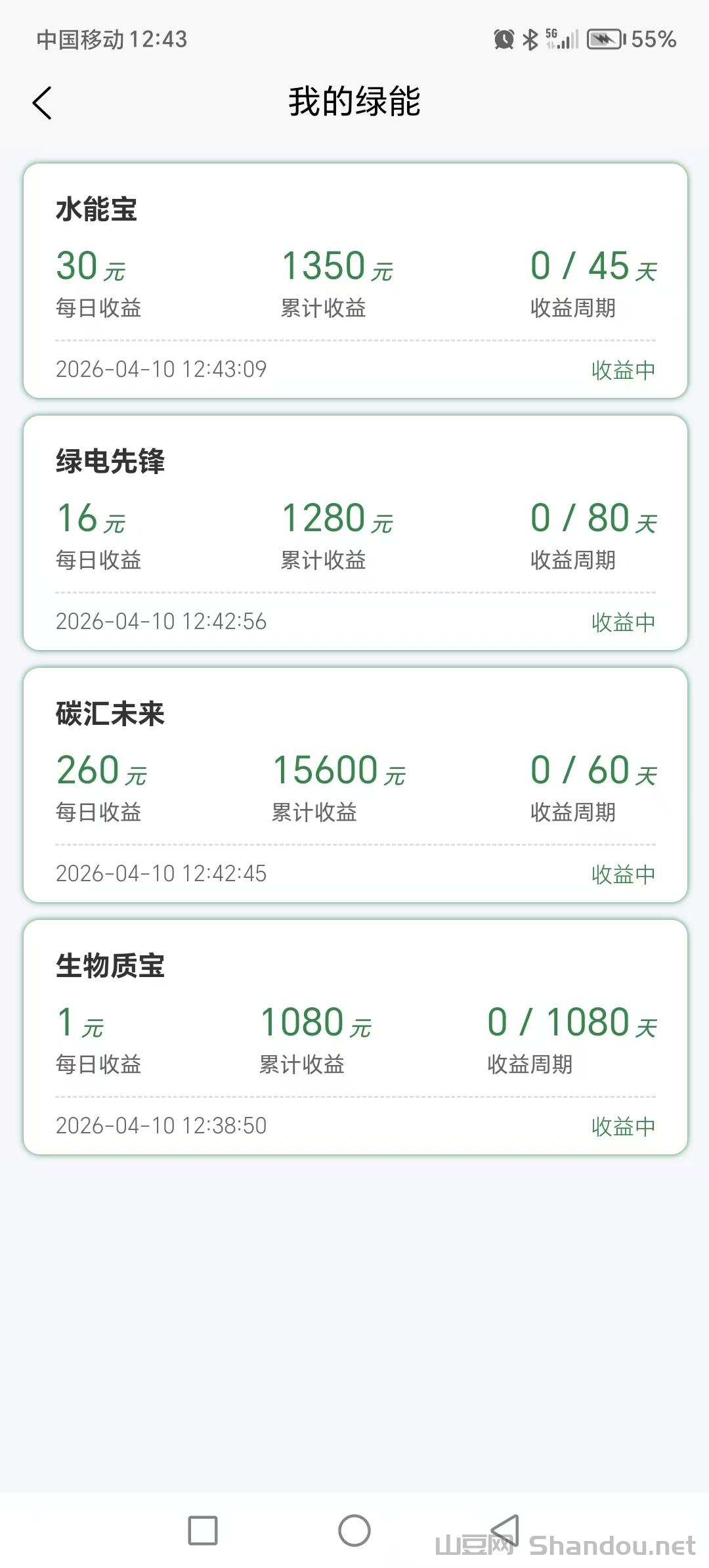Tap the system home button

354,1530
